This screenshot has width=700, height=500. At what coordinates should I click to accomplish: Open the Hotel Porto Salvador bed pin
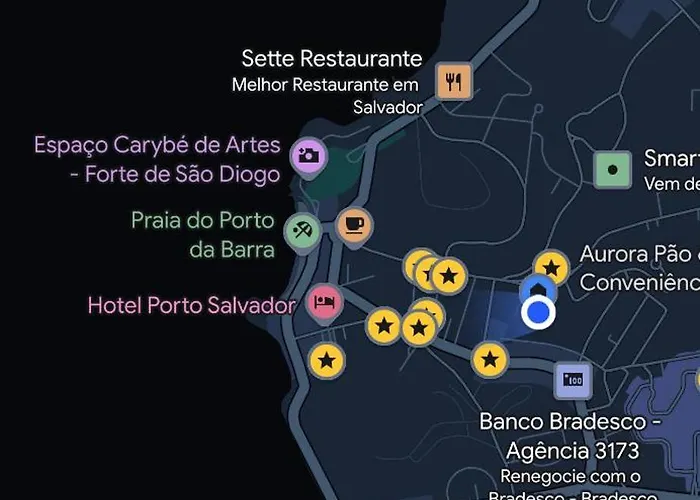click(323, 301)
